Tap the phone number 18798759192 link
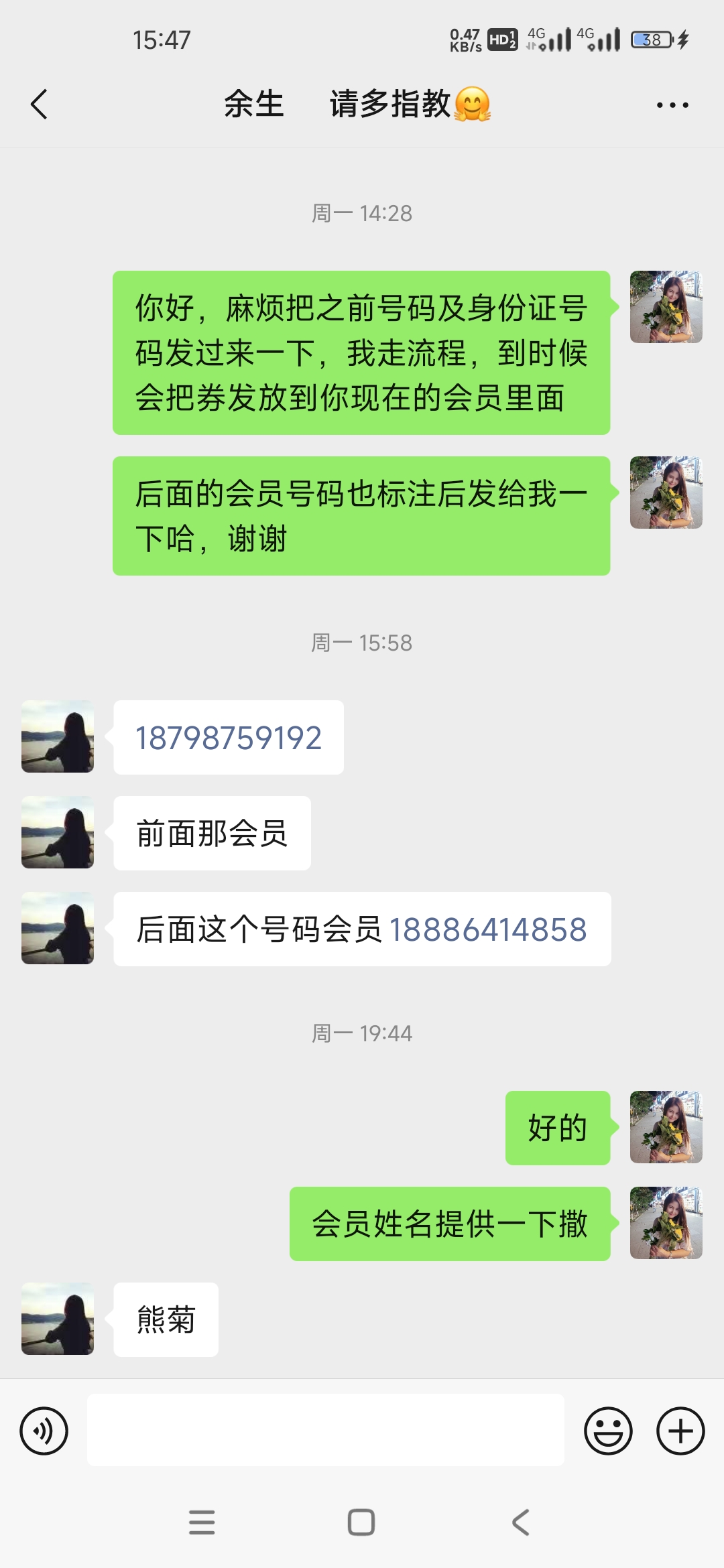Screen dimensions: 724x1568 tap(229, 738)
